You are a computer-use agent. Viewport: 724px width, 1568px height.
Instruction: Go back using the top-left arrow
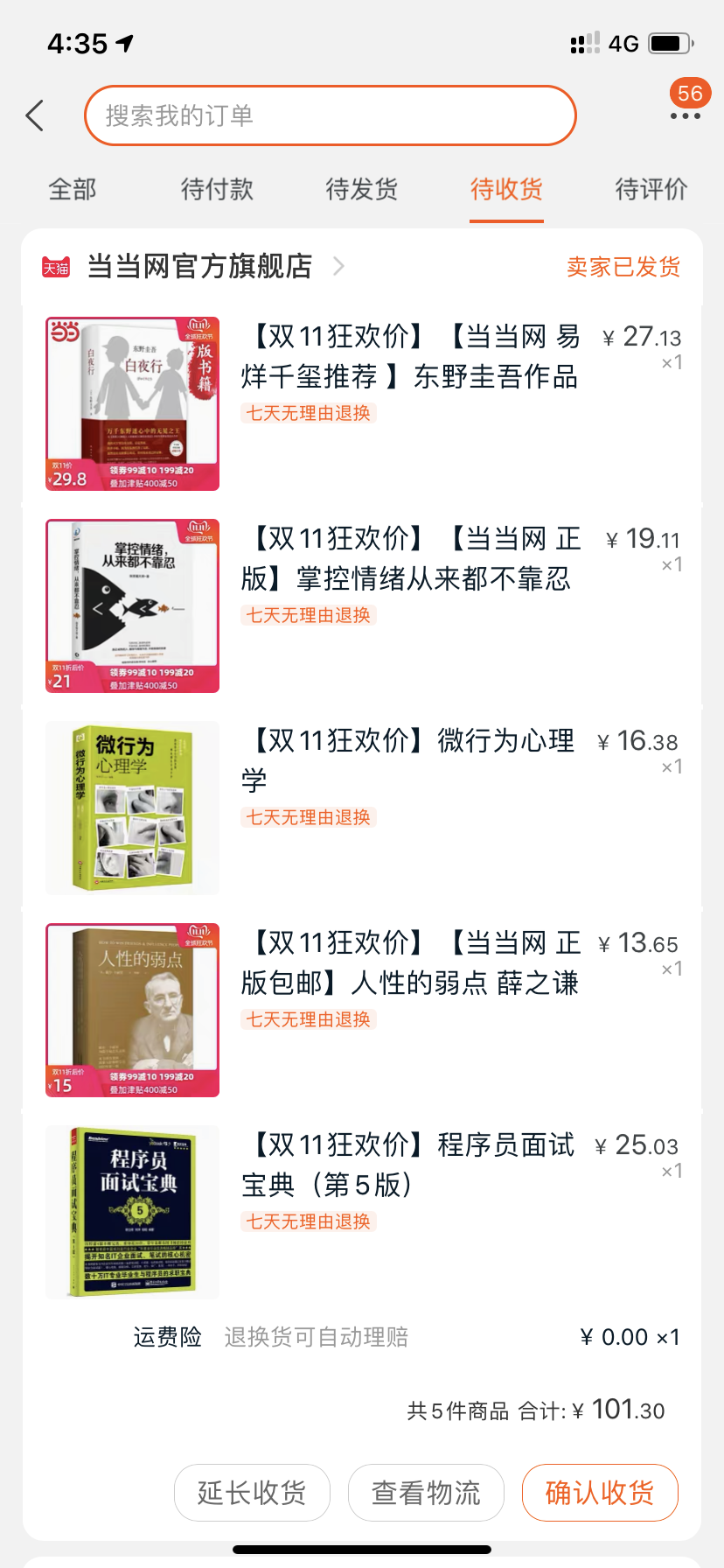(x=35, y=115)
